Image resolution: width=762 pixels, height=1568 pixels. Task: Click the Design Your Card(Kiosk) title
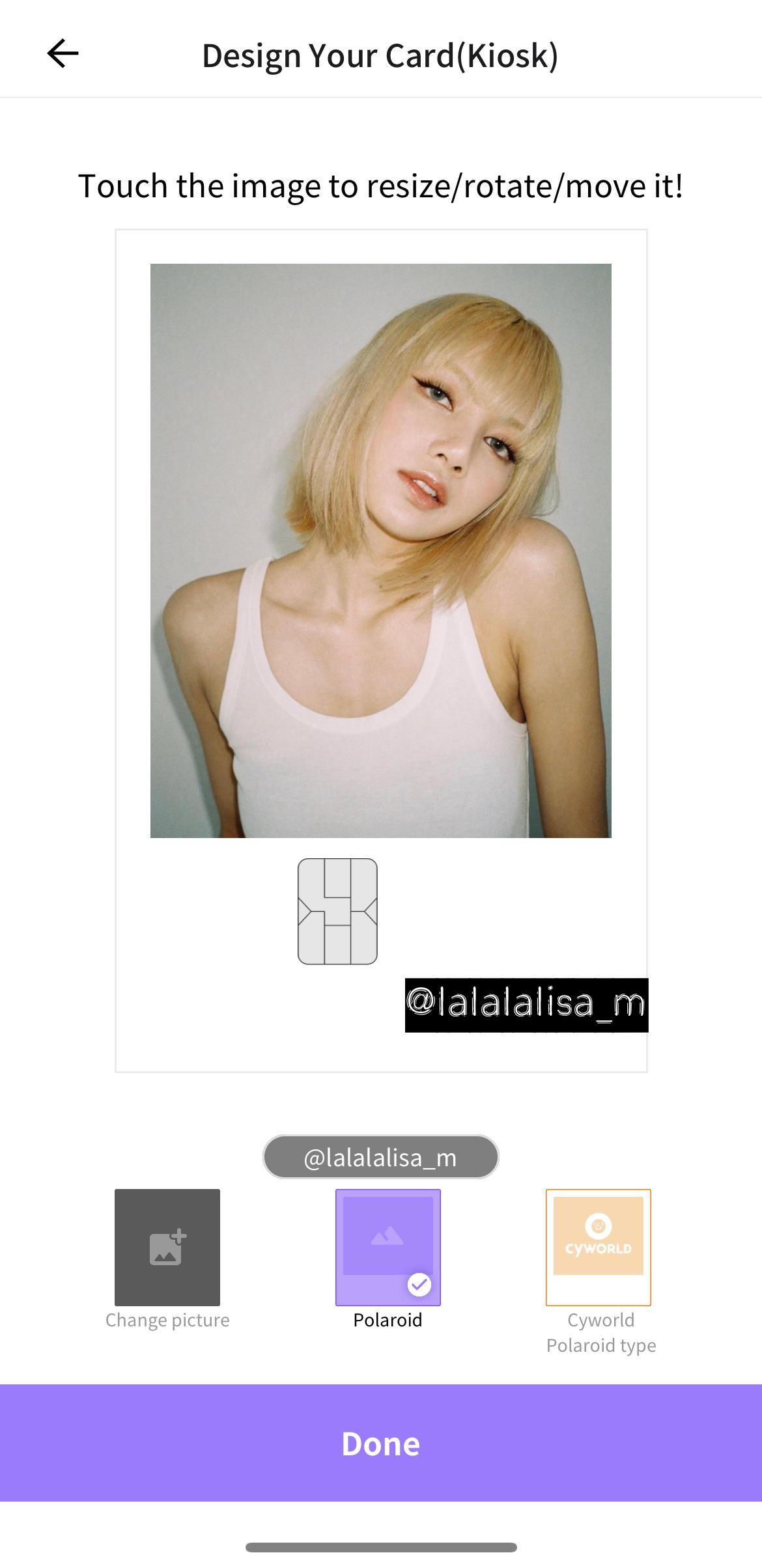tap(380, 55)
